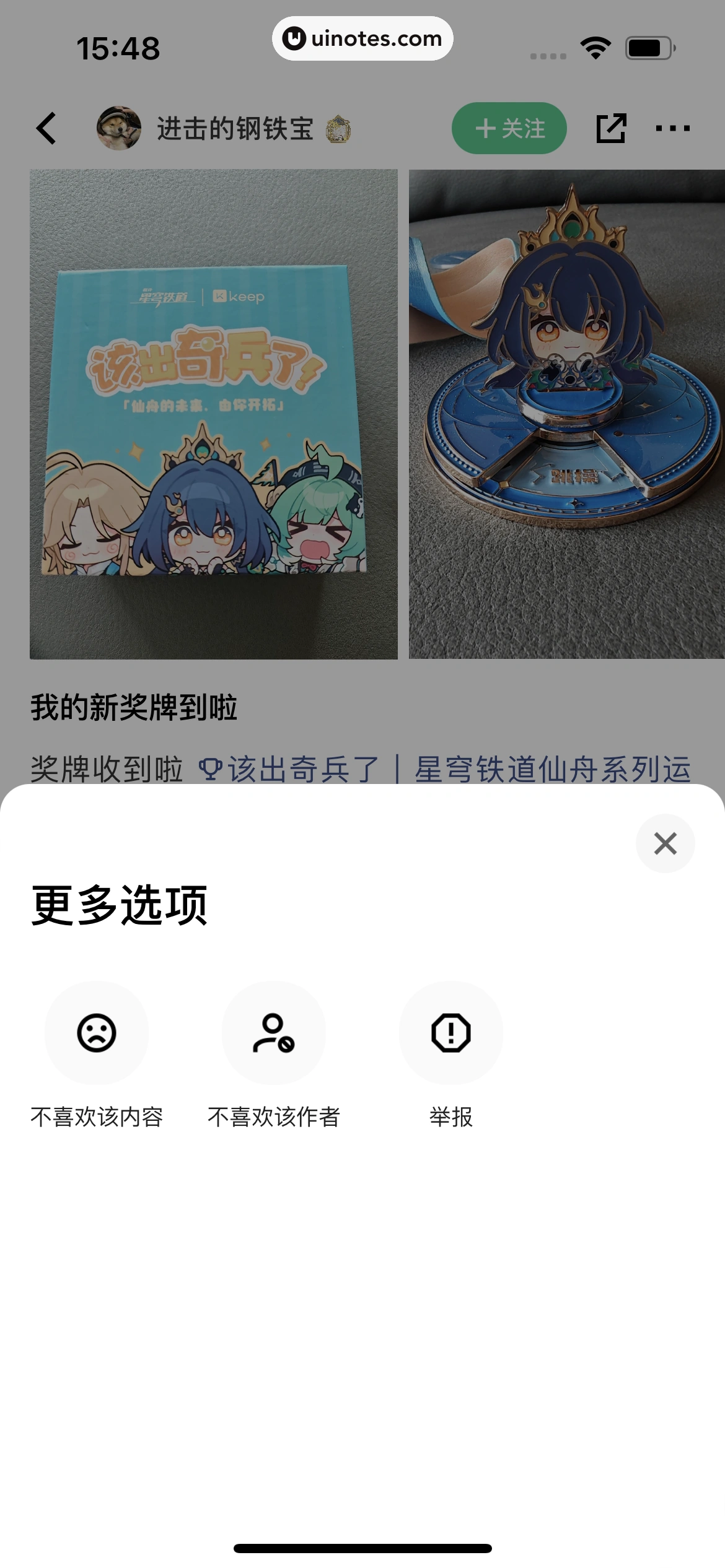Image resolution: width=725 pixels, height=1568 pixels.
Task: Dismiss the sheet with the X button
Action: 665,843
